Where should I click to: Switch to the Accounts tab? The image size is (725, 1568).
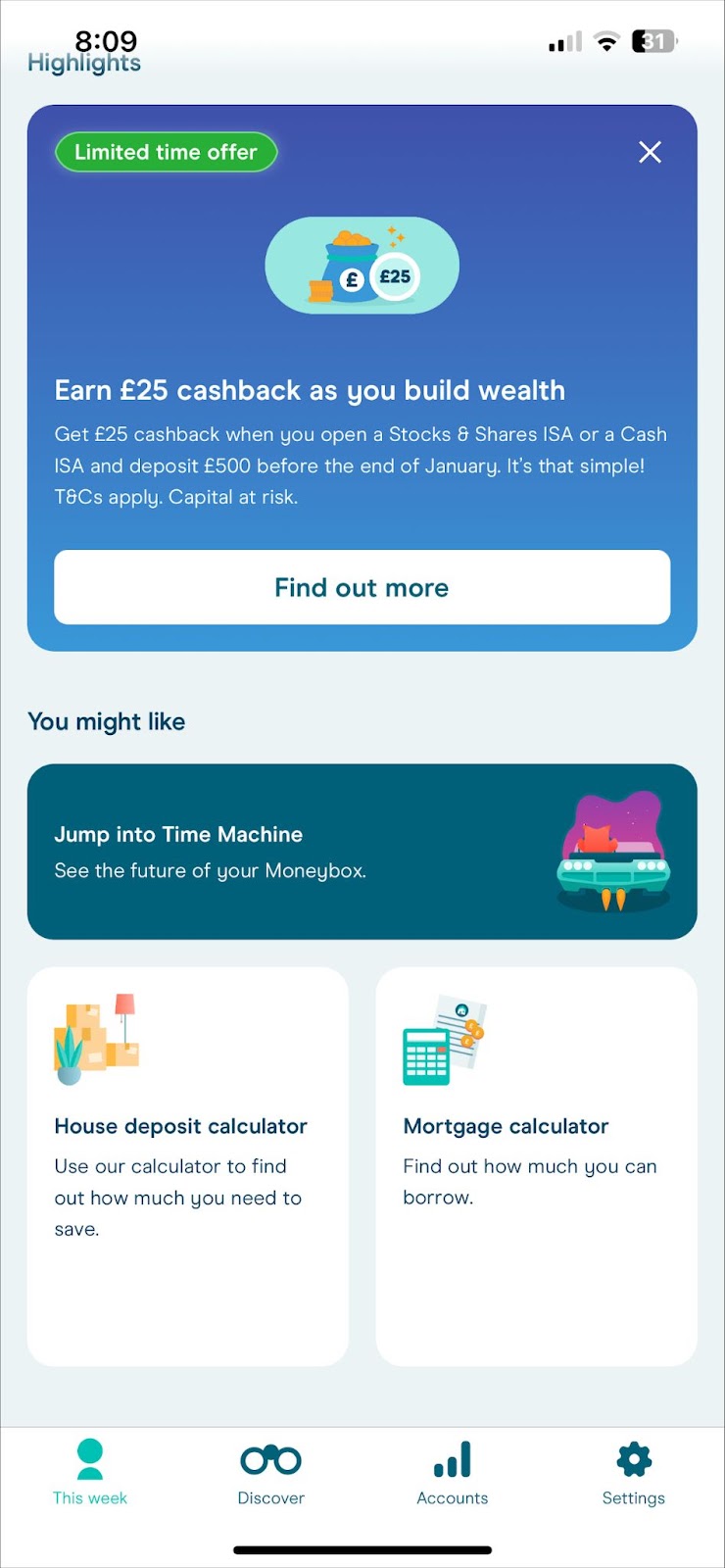click(453, 1472)
